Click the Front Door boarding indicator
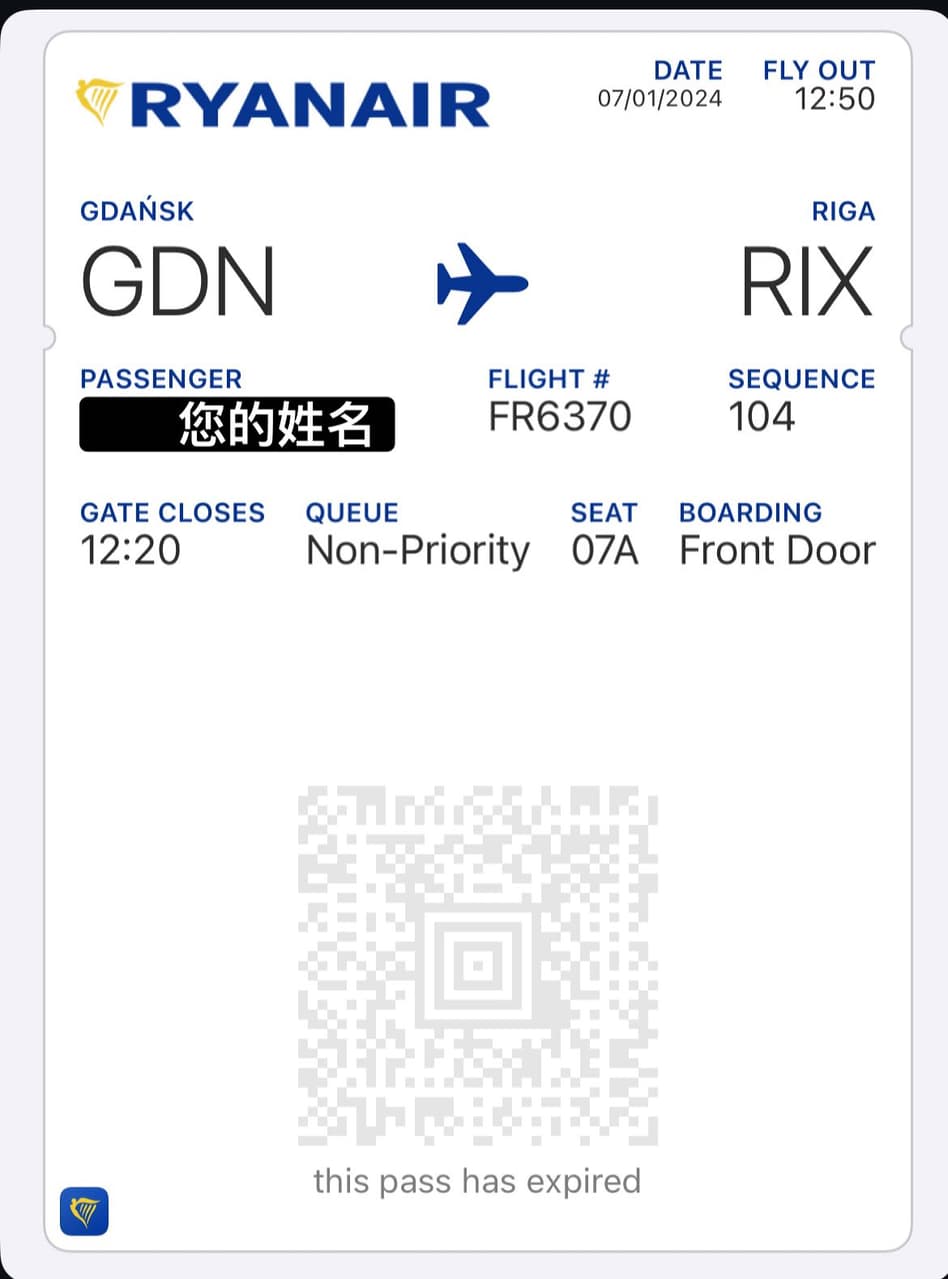The height and width of the screenshot is (1279, 948). [777, 550]
